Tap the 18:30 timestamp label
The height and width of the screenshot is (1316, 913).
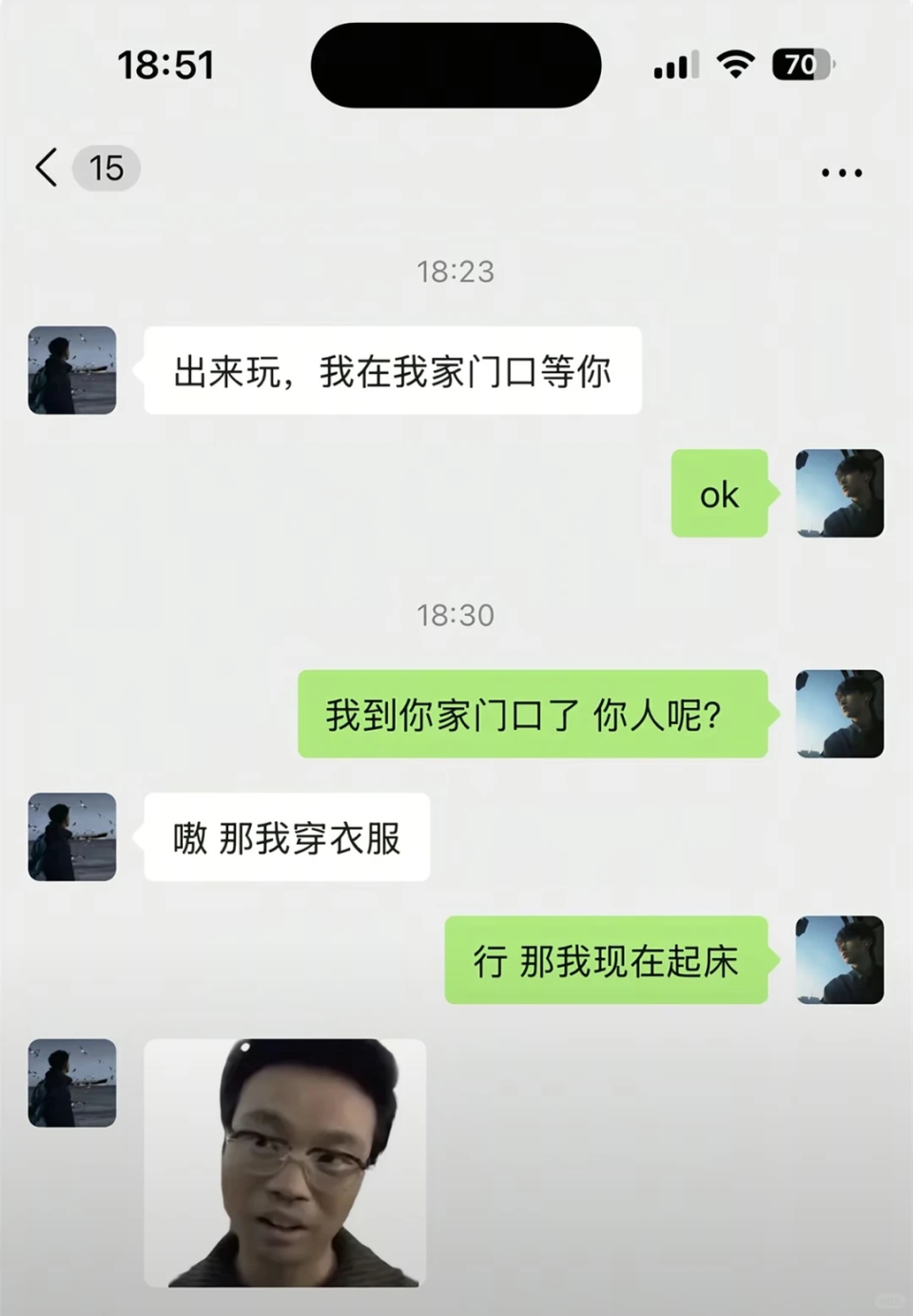tap(456, 615)
